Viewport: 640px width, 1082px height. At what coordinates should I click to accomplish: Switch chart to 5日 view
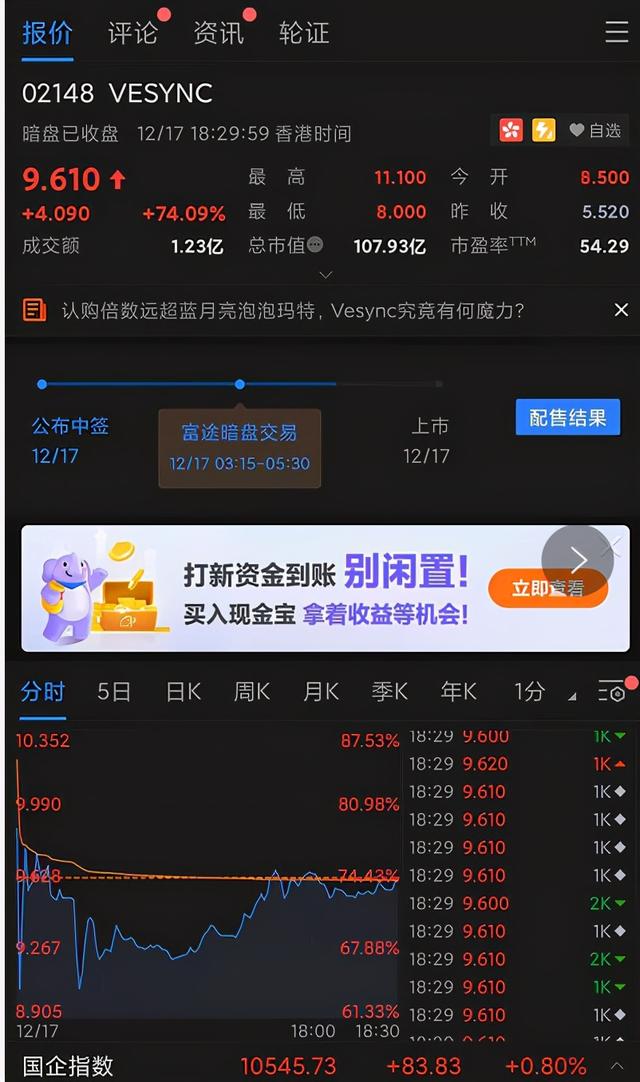(x=114, y=691)
